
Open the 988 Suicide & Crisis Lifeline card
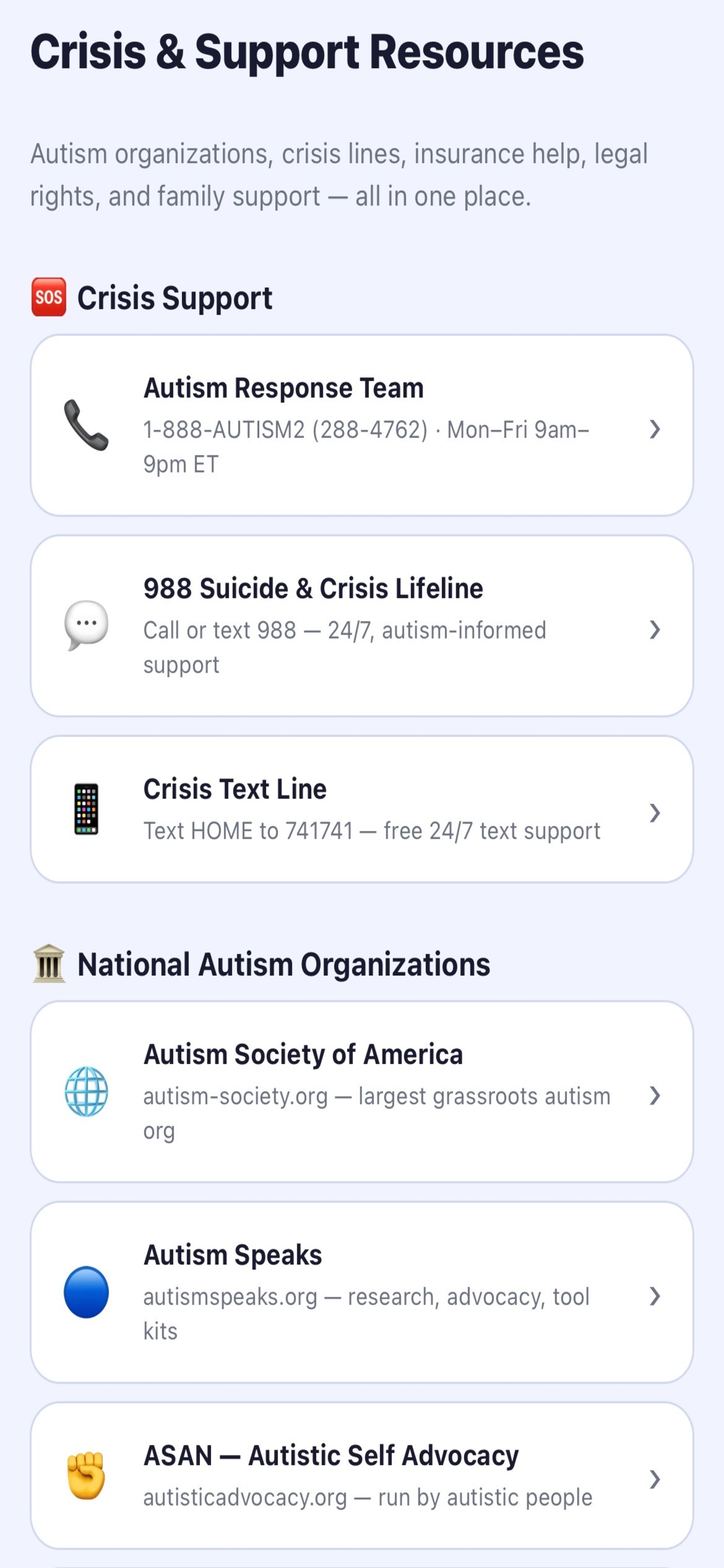point(362,626)
